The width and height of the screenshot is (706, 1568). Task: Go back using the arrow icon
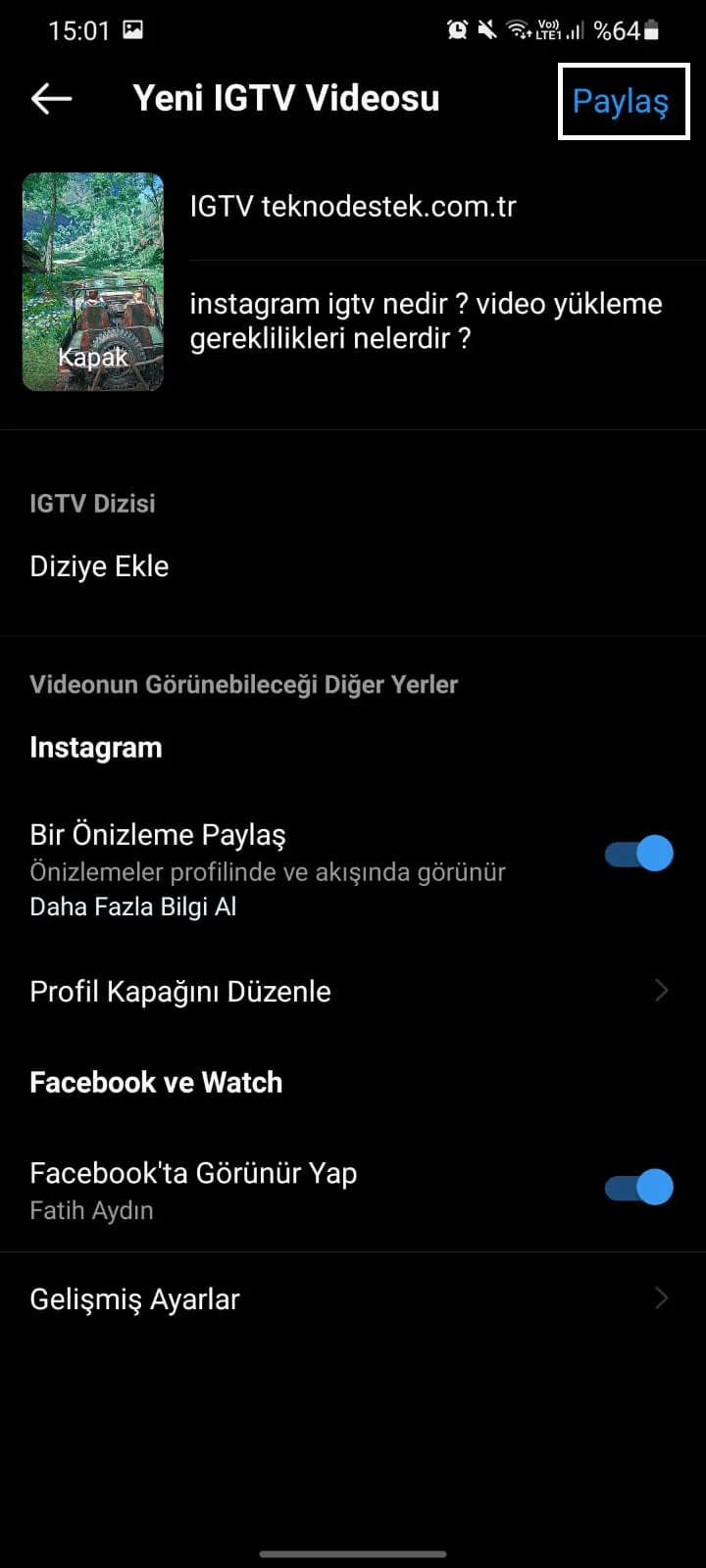click(x=51, y=98)
